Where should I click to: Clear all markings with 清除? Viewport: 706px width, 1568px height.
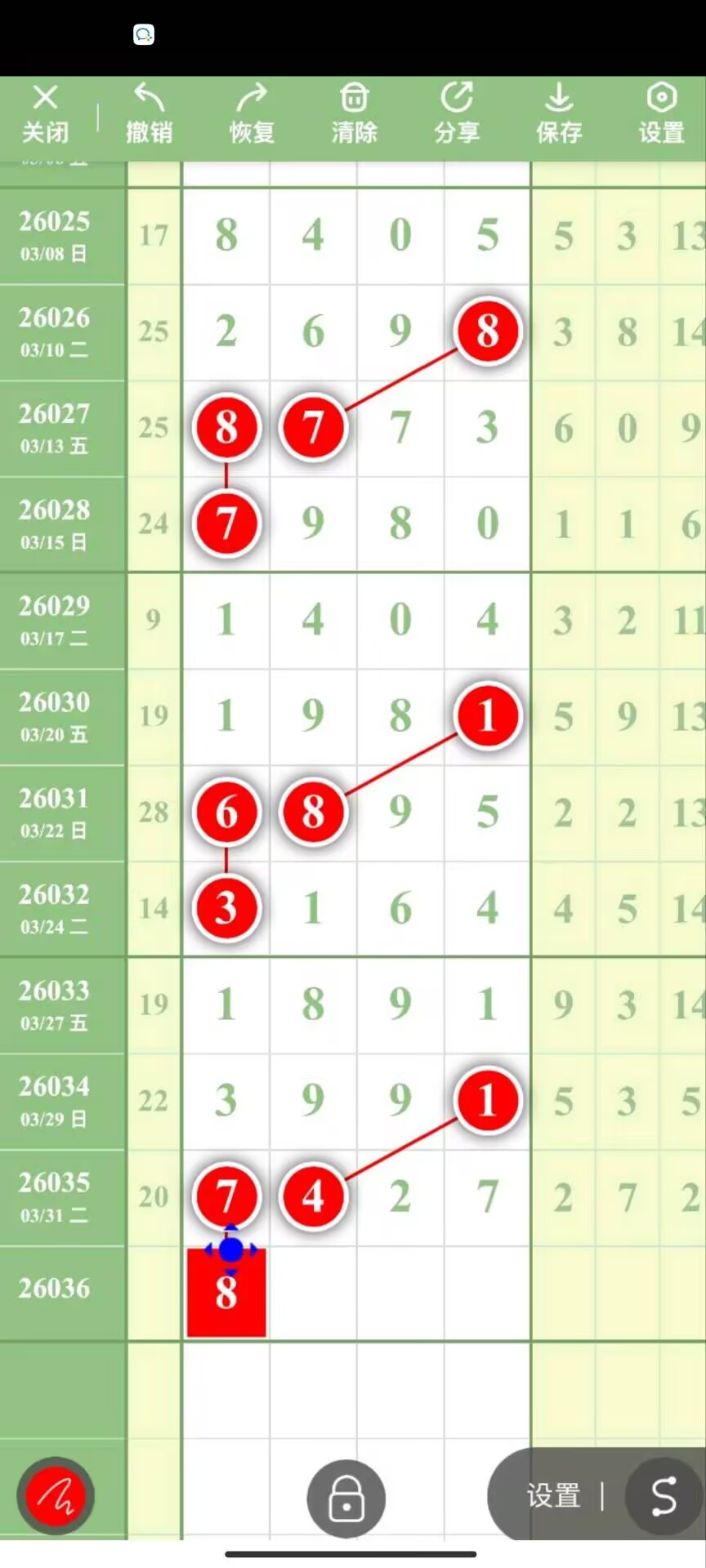pyautogui.click(x=354, y=114)
